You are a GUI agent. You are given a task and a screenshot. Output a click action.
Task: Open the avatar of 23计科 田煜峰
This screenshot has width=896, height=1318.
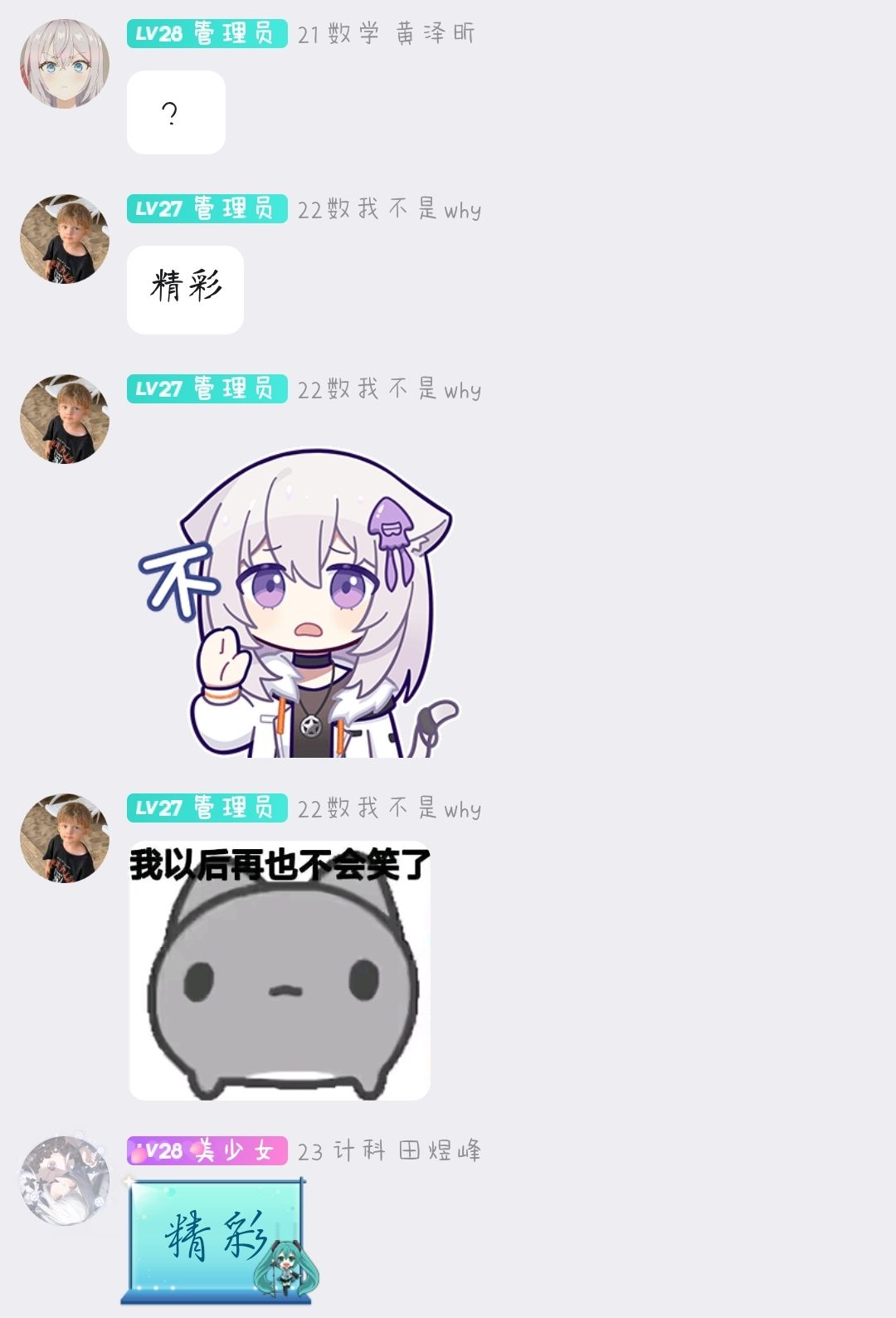[65, 1180]
